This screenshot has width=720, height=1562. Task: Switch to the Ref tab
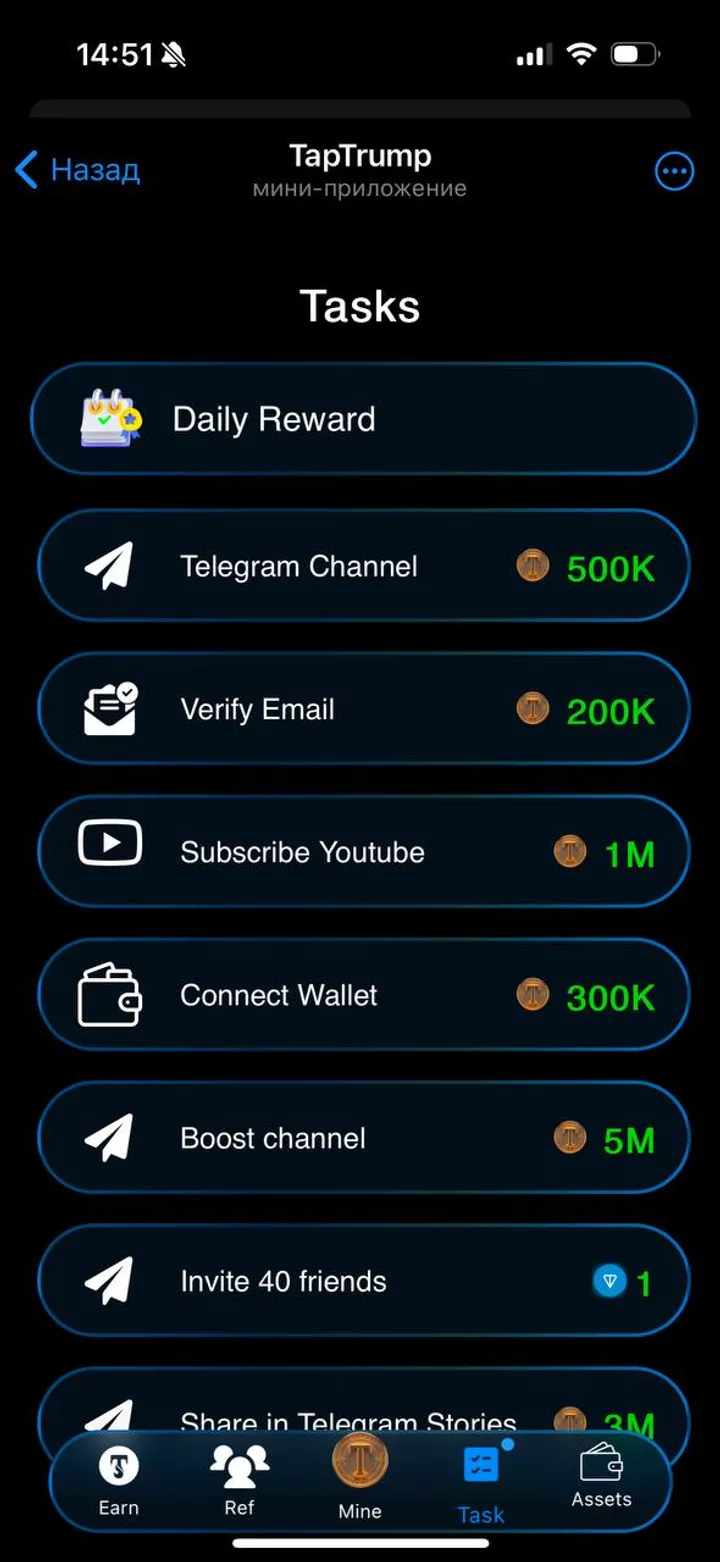point(239,1481)
